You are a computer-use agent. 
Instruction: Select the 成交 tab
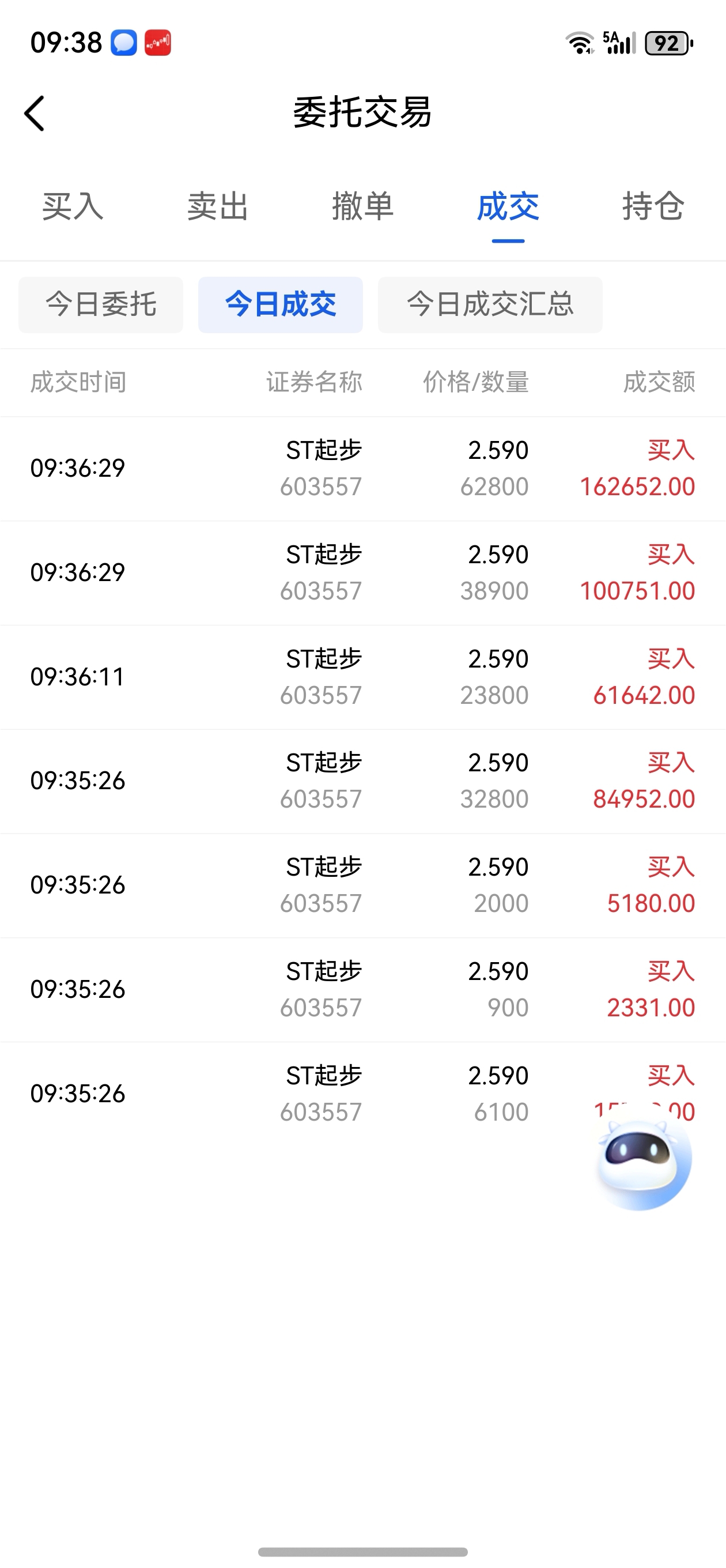pos(508,206)
